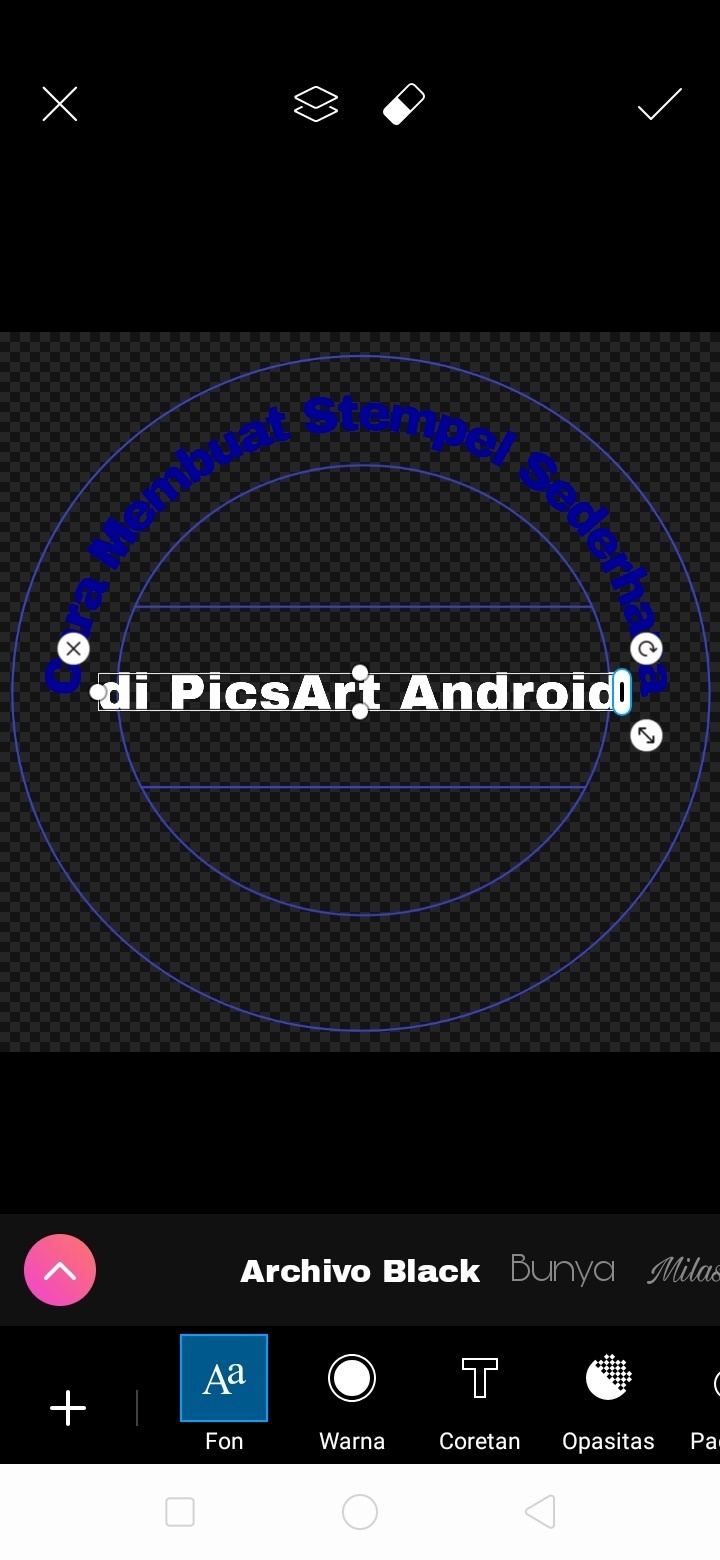Delete the selected text box
Image resolution: width=720 pixels, height=1560 pixels.
73,649
